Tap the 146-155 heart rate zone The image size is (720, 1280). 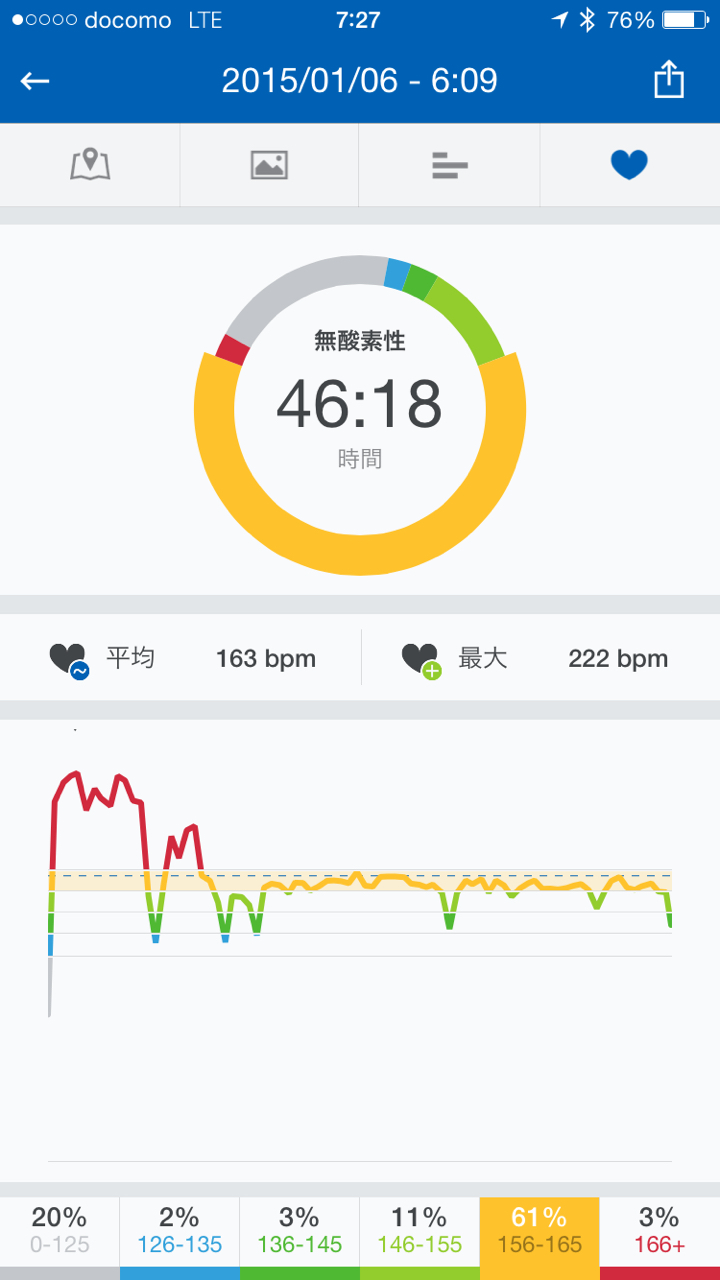(419, 1231)
